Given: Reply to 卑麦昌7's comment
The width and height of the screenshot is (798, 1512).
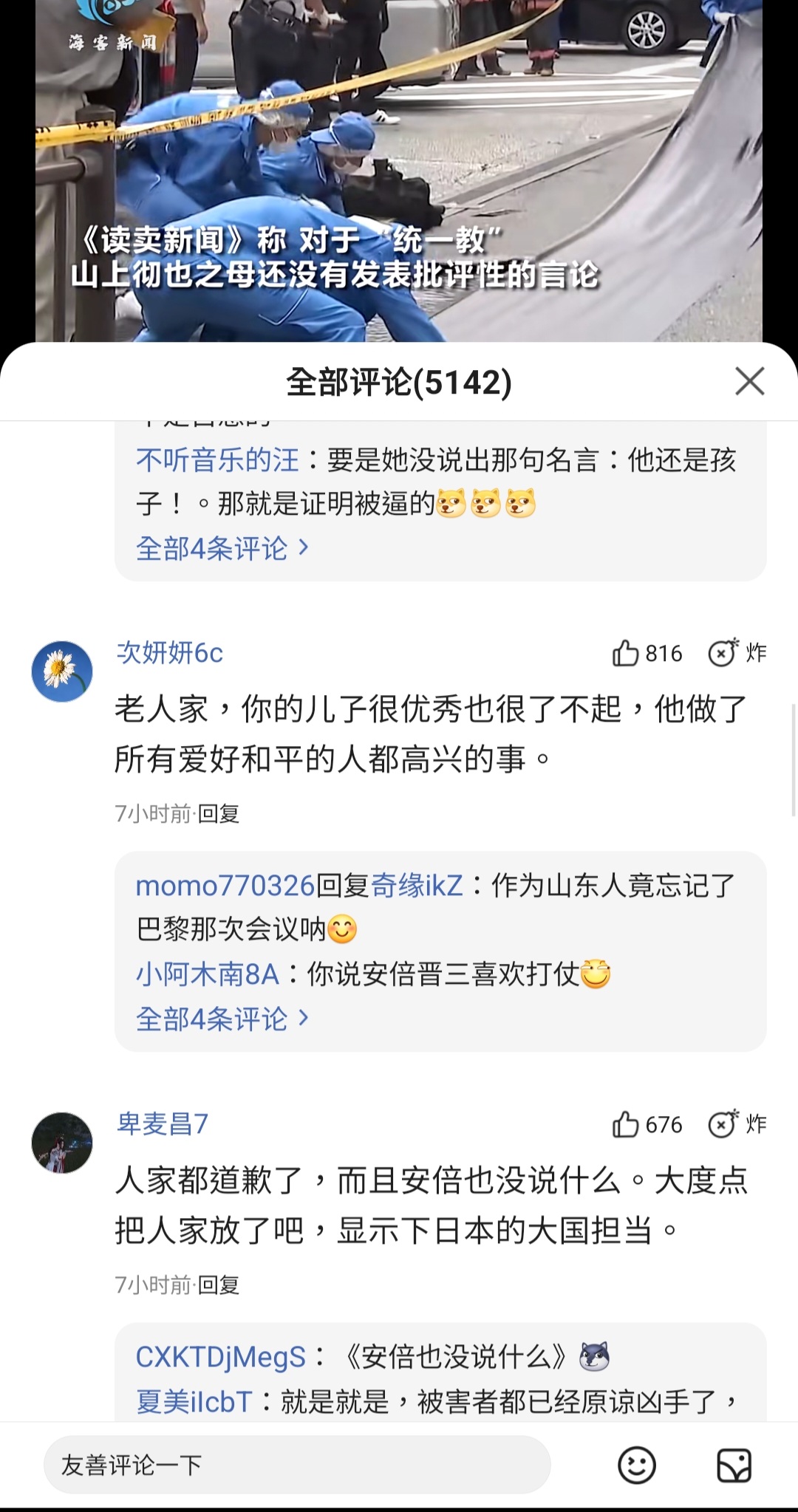Looking at the screenshot, I should (x=219, y=1285).
